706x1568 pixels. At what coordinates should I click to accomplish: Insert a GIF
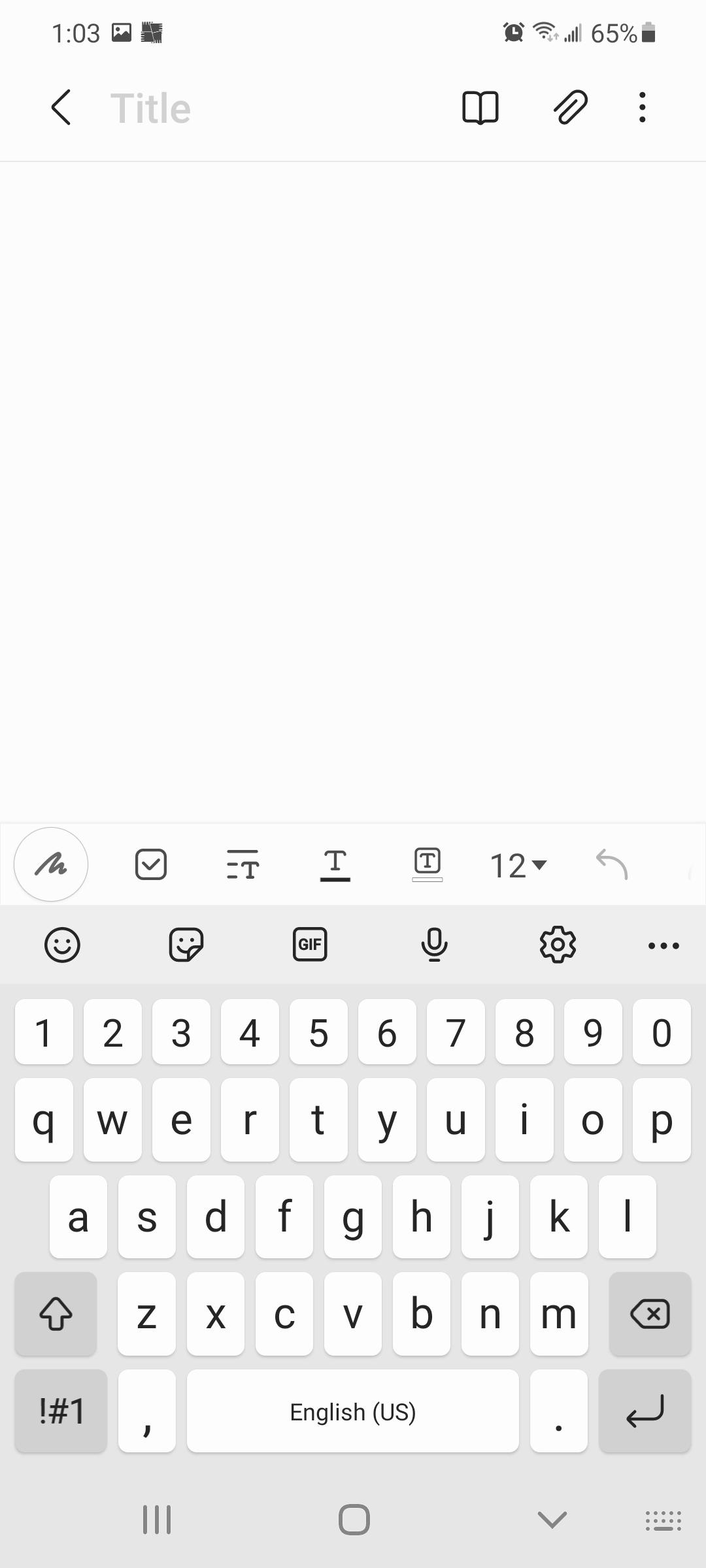coord(309,944)
